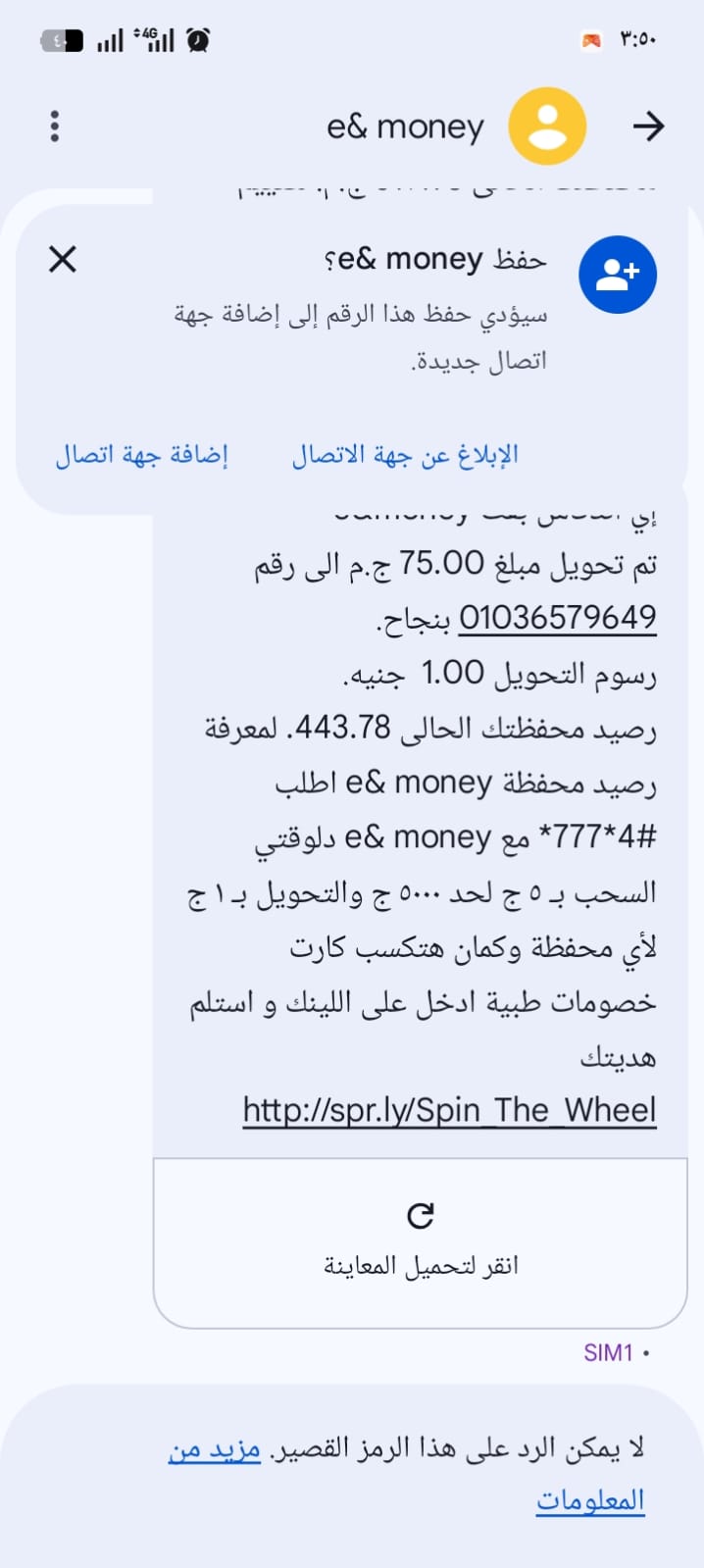The width and height of the screenshot is (704, 1568).
Task: Tap the blue add-person icon
Action: coord(618,275)
